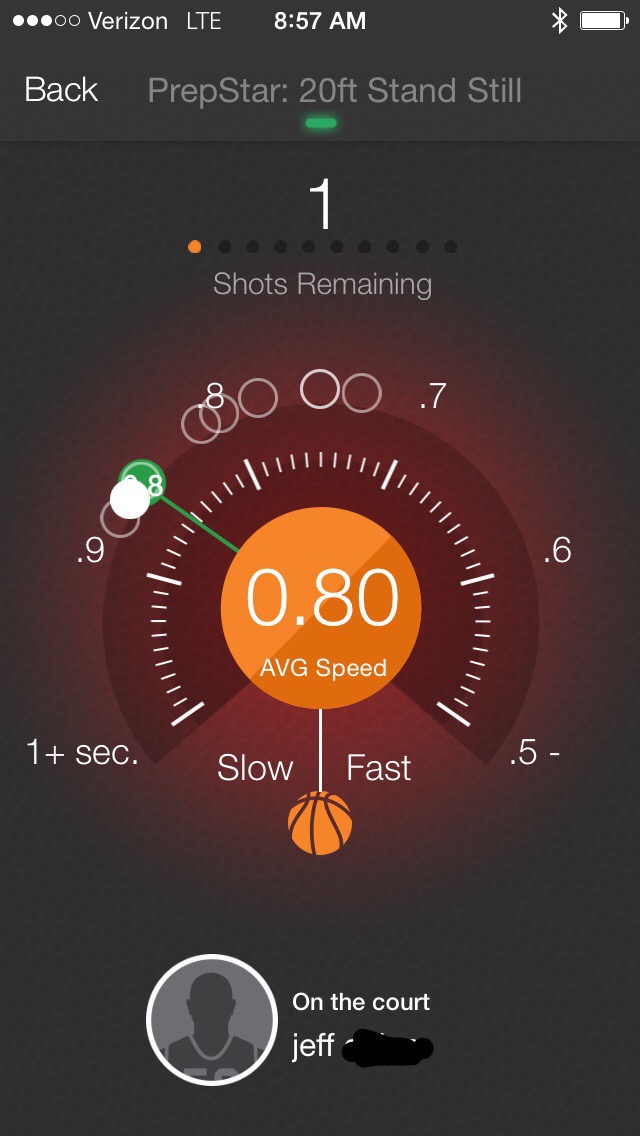This screenshot has width=640, height=1136.
Task: Open jeff's player profile avatar
Action: [212, 1019]
